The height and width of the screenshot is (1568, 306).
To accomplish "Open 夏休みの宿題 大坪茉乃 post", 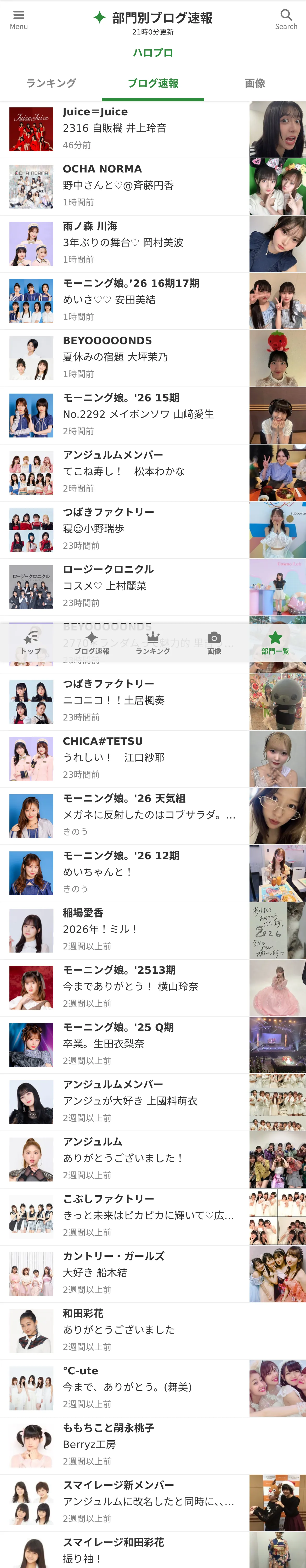I will click(x=153, y=359).
